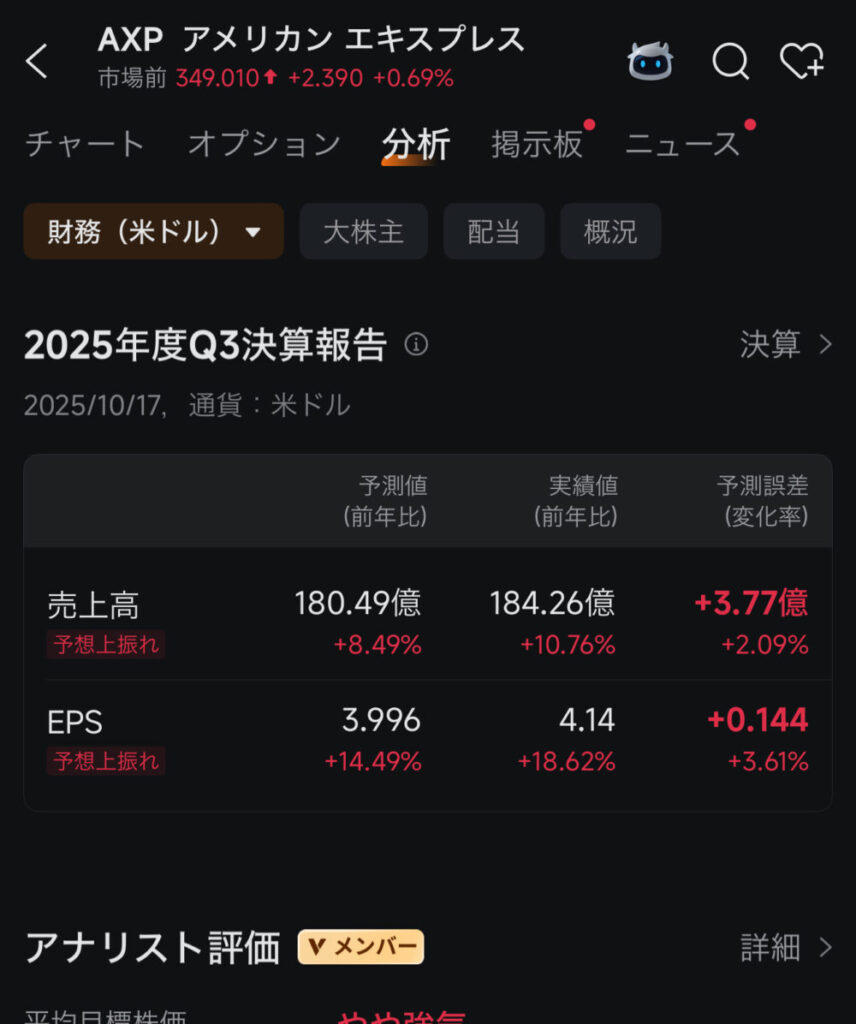Open the 決算 details link
This screenshot has height=1024, width=856.
click(786, 345)
